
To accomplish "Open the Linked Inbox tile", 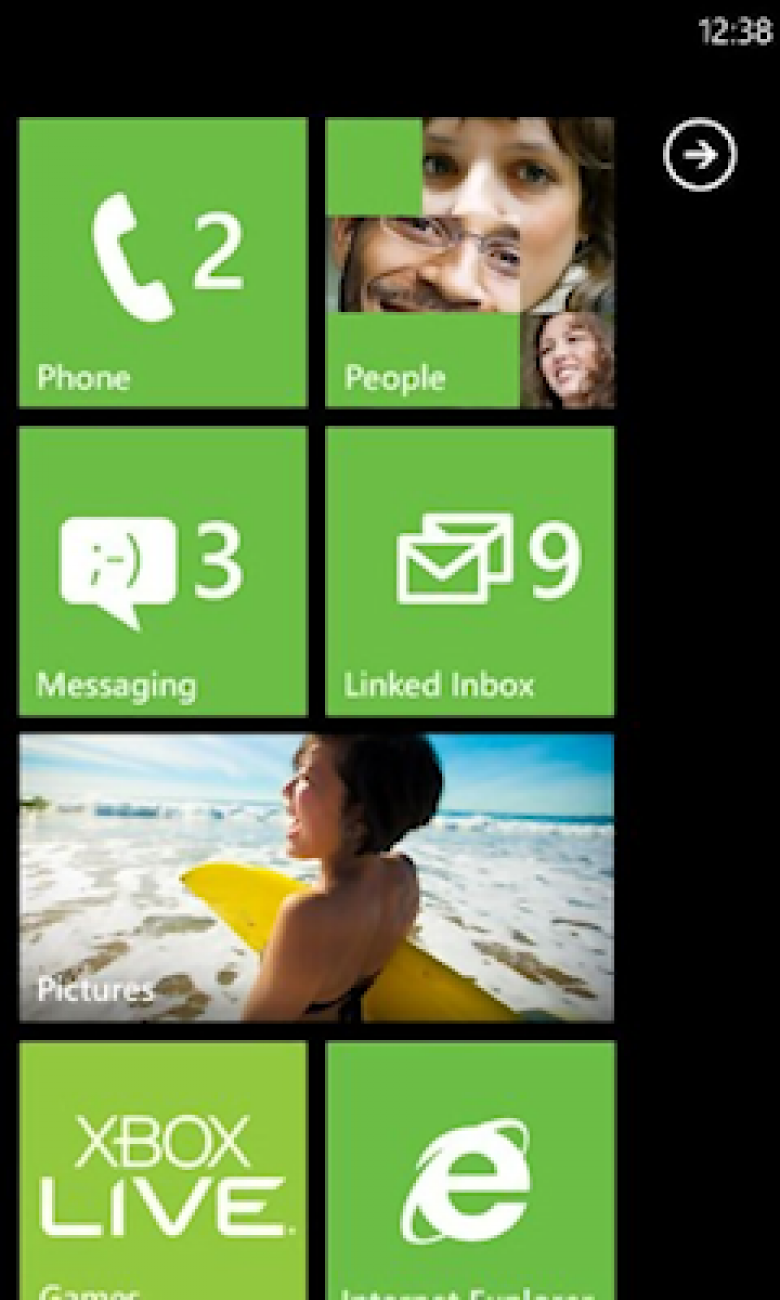I will tap(470, 571).
